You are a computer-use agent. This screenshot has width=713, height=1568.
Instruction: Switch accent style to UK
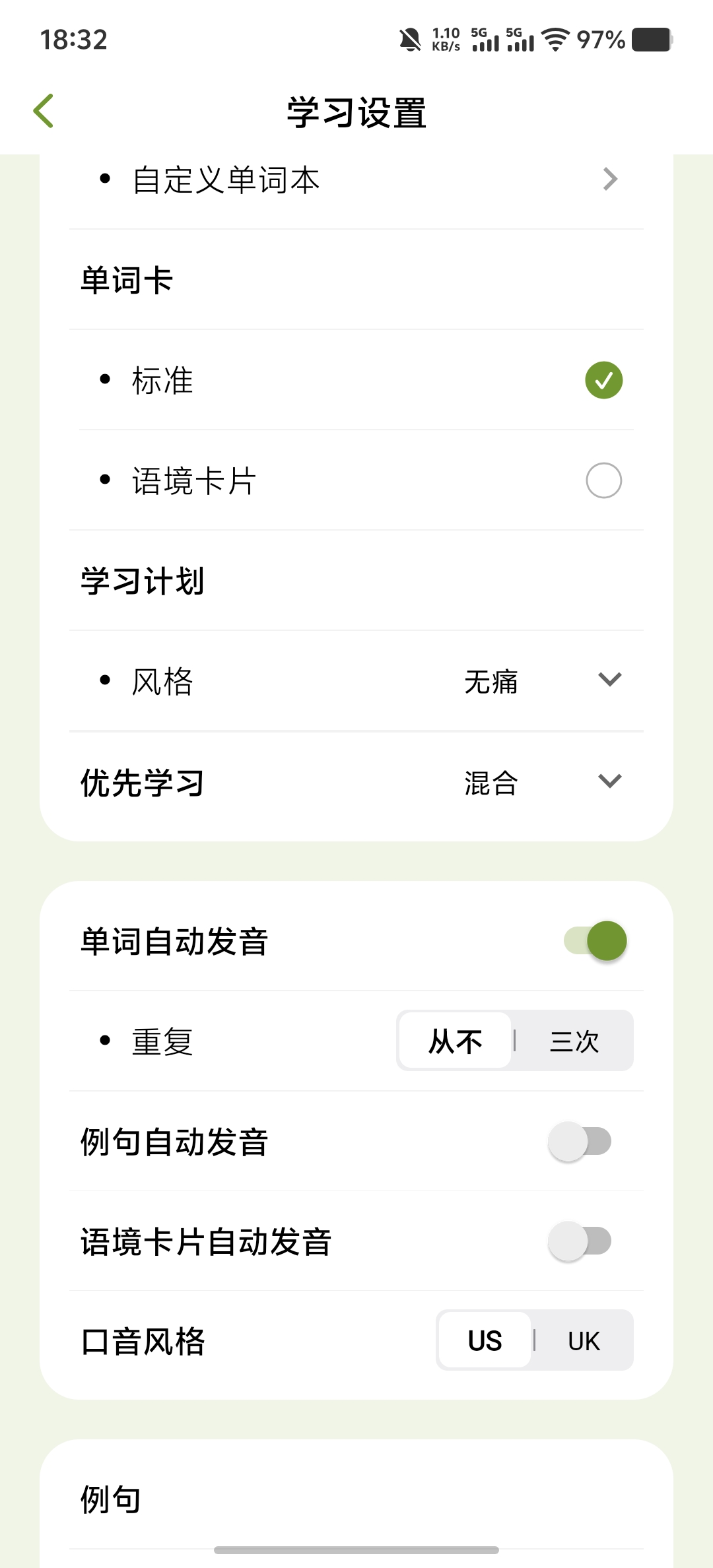[x=583, y=1340]
